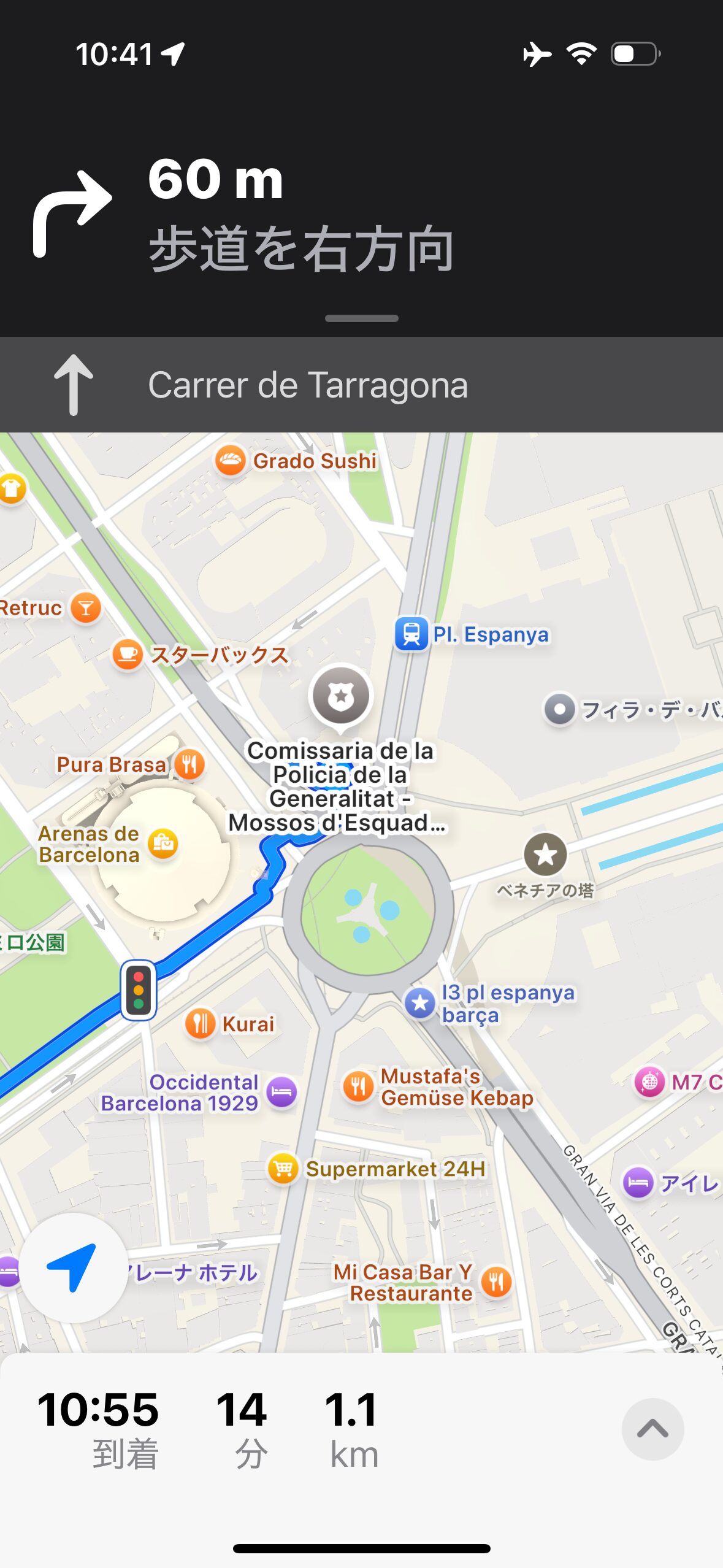
Task: Tap Mustafa's Gemüse Kebap marker
Action: [x=359, y=1086]
